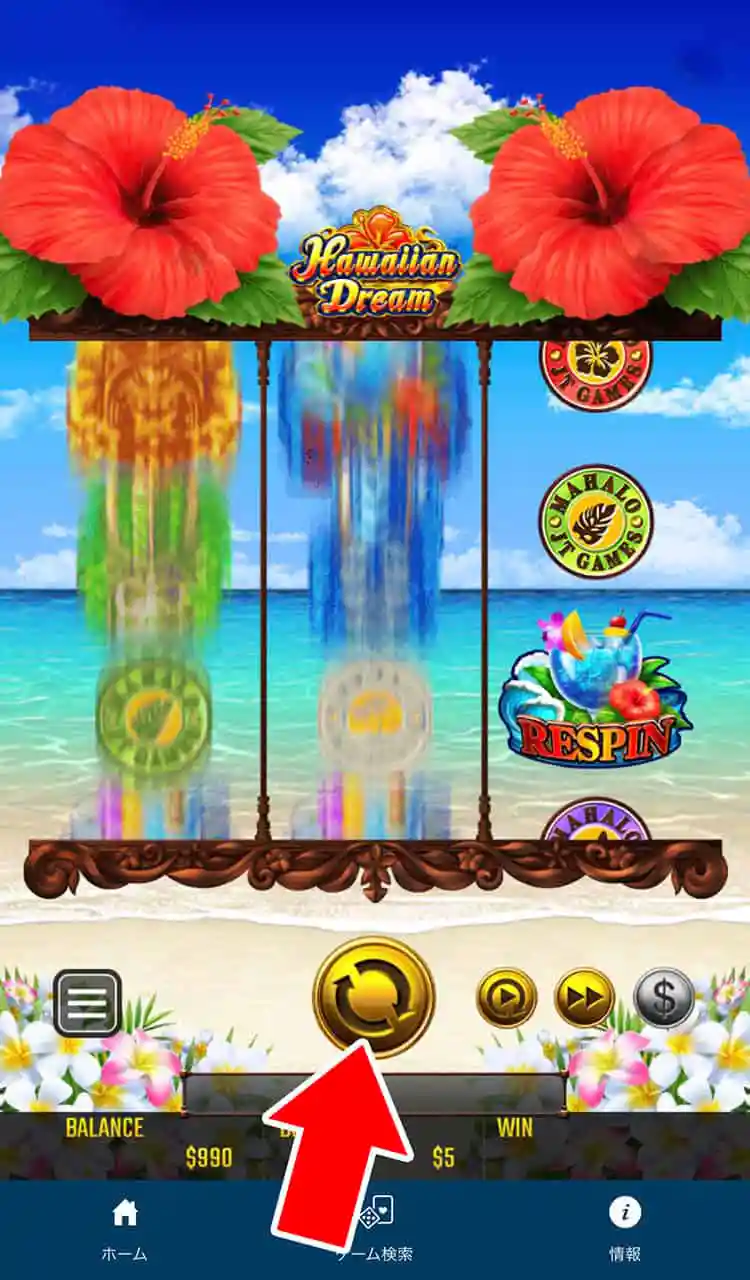The image size is (750, 1280).
Task: Open the hamburger game menu
Action: [x=87, y=1002]
